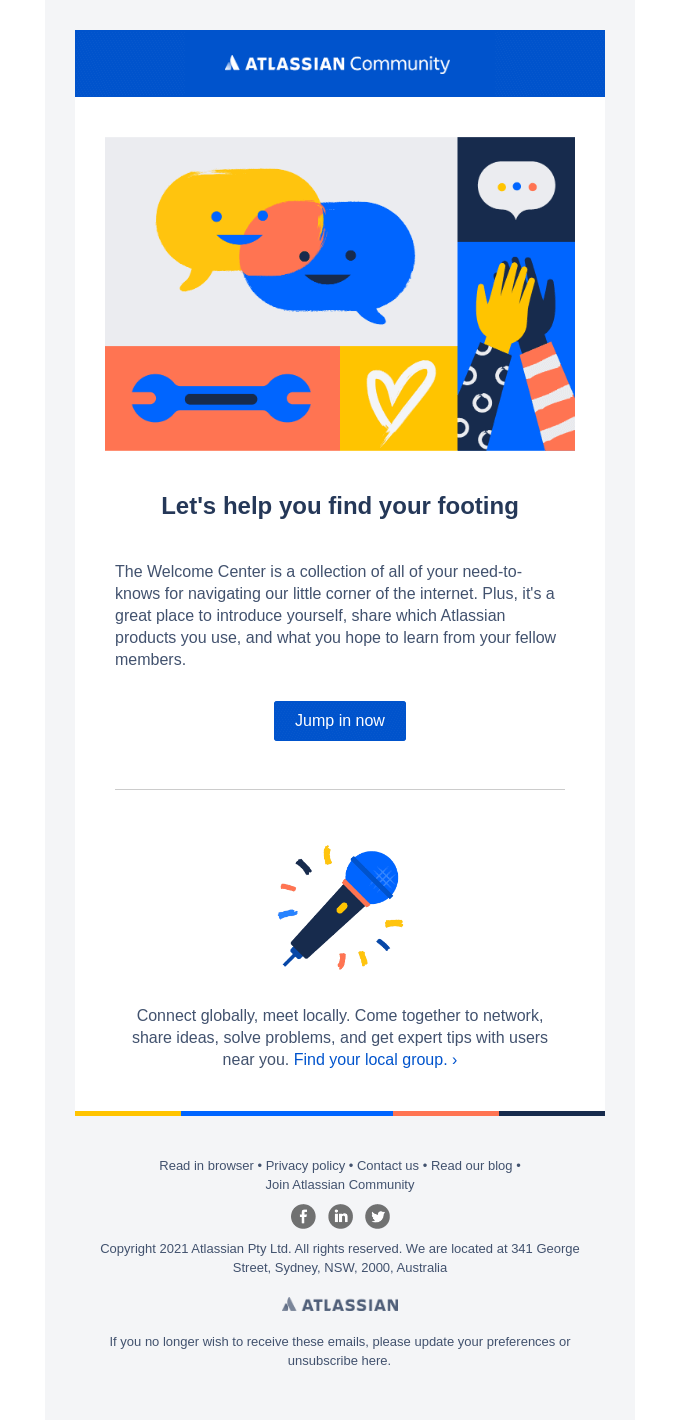Open the Contact us link

[x=388, y=1166]
